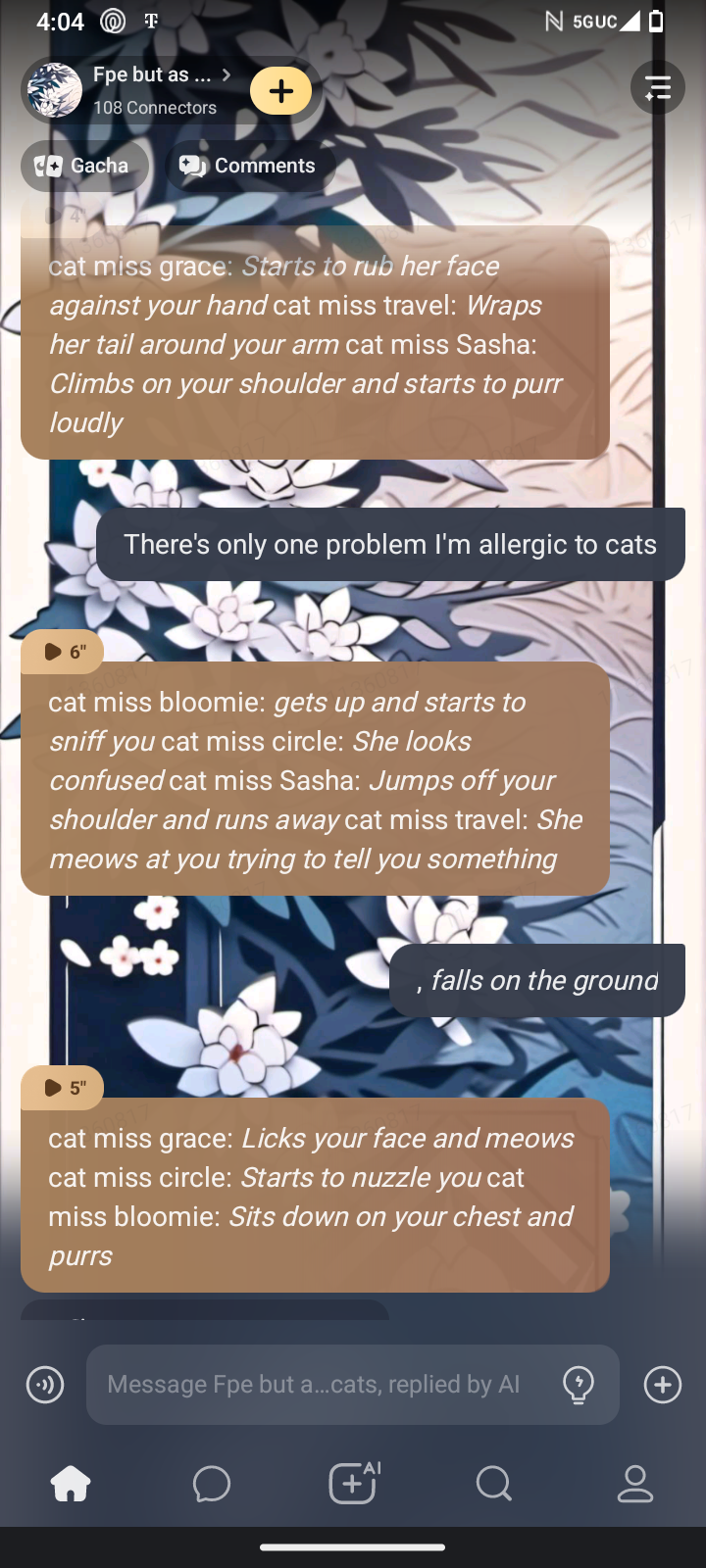
Task: View the Comments
Action: pos(249,166)
